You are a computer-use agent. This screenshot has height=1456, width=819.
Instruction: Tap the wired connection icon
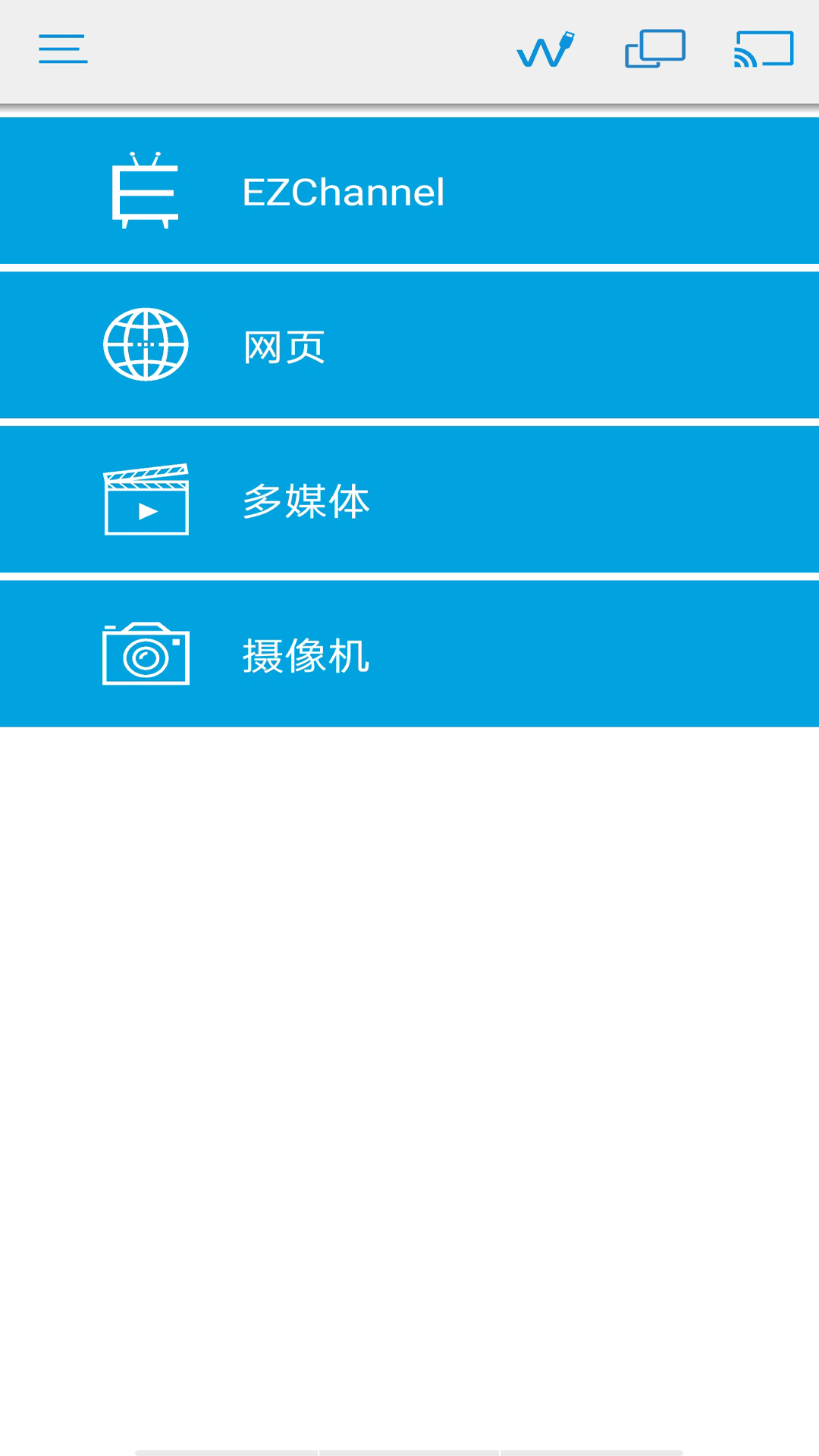545,49
